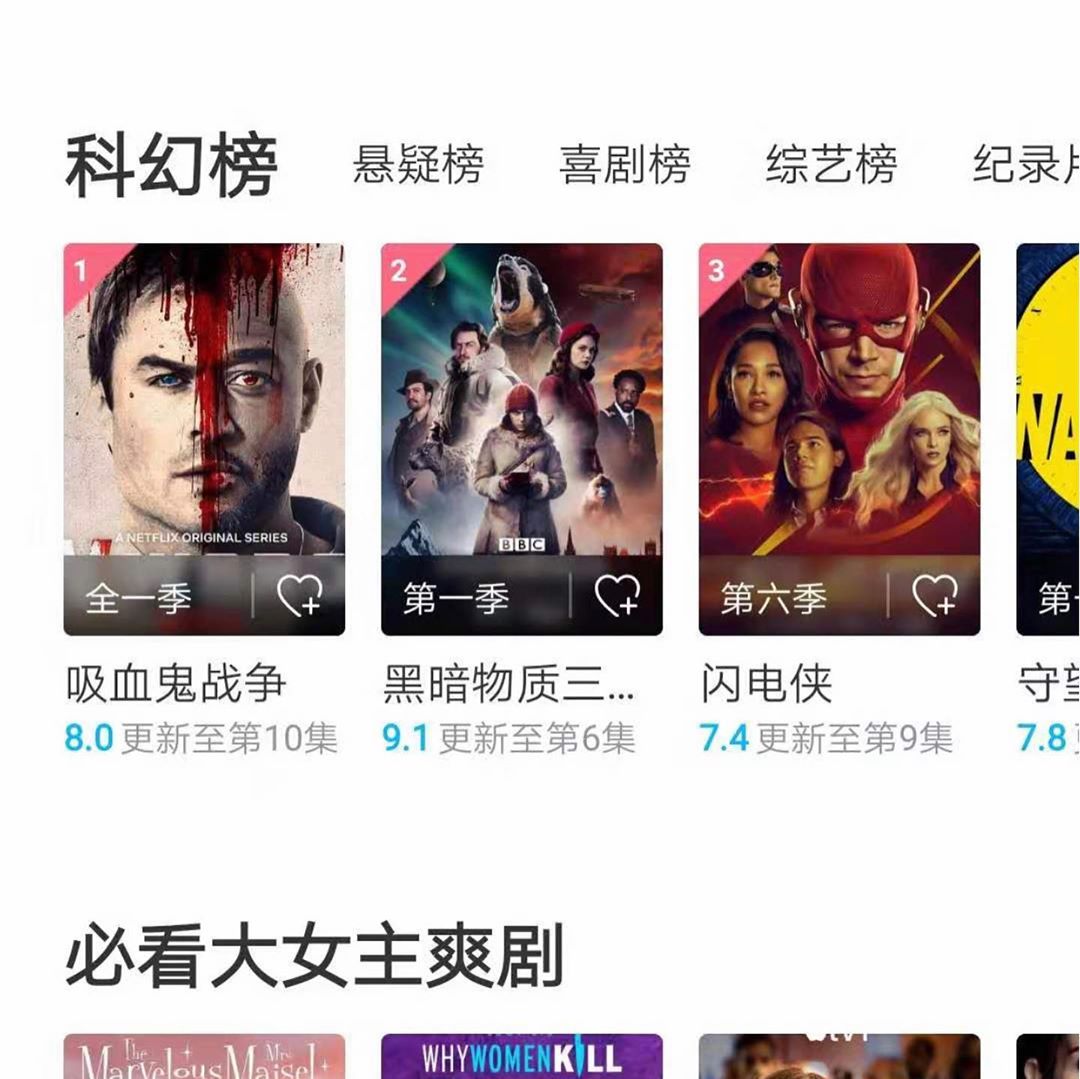Open the Why Women Kill poster

click(x=521, y=1057)
